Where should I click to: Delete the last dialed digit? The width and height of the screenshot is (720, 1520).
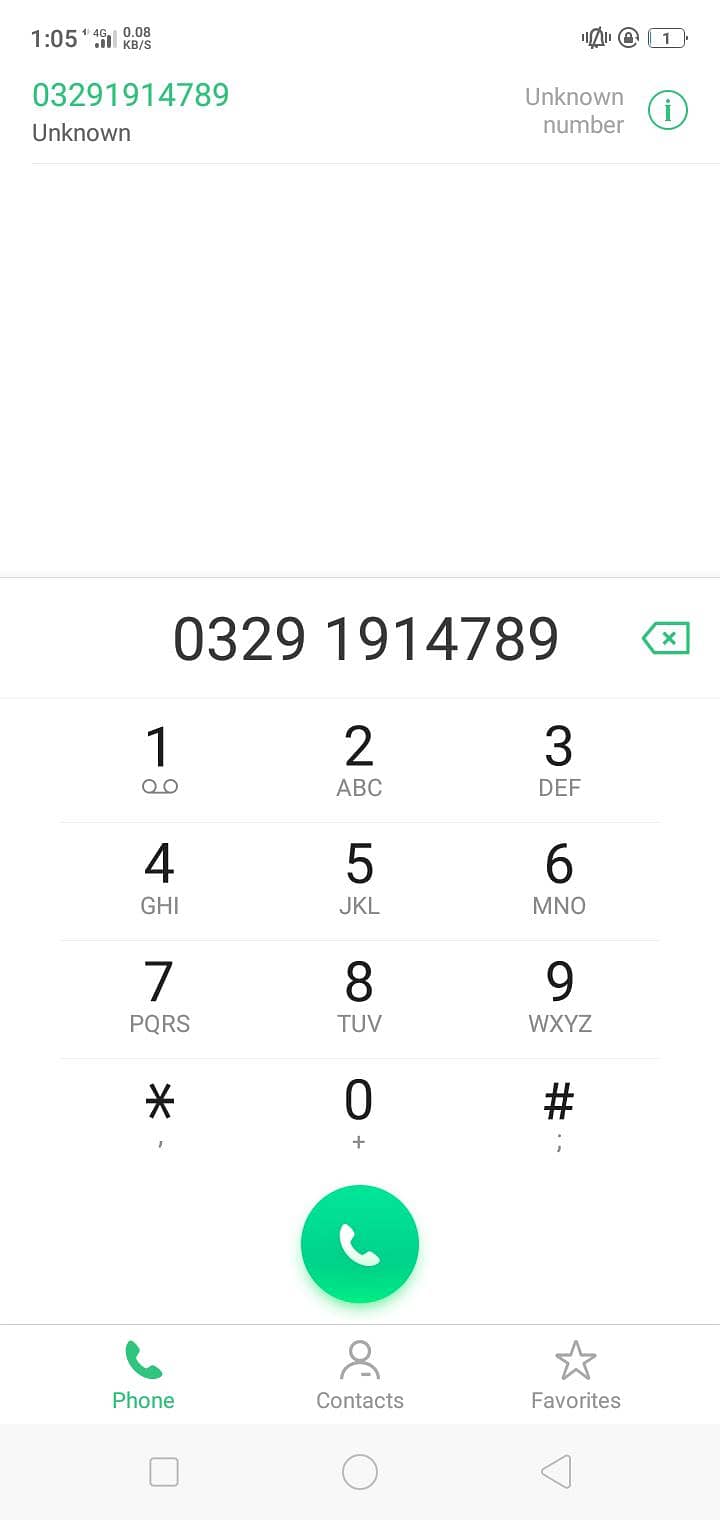coord(666,638)
